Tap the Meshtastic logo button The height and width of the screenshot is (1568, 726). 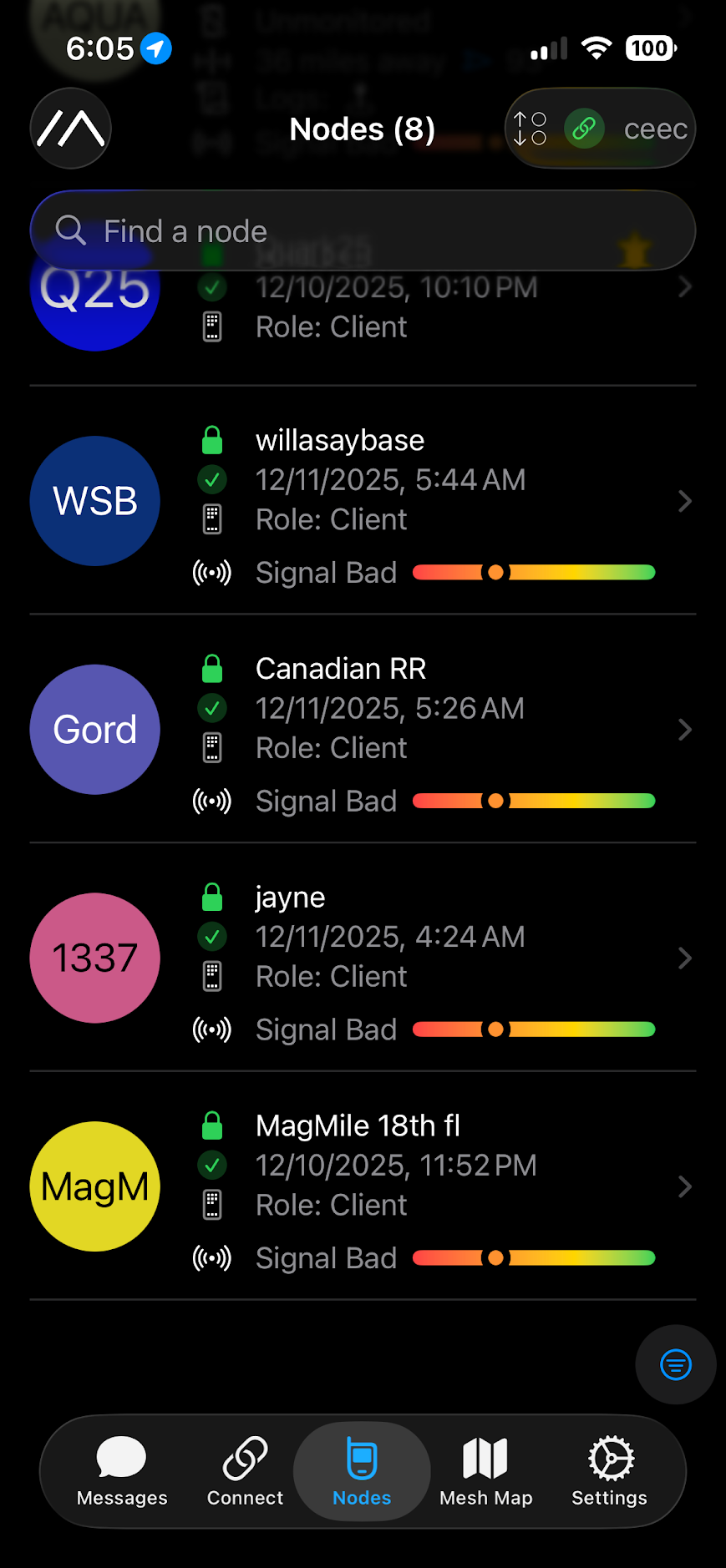tap(71, 129)
